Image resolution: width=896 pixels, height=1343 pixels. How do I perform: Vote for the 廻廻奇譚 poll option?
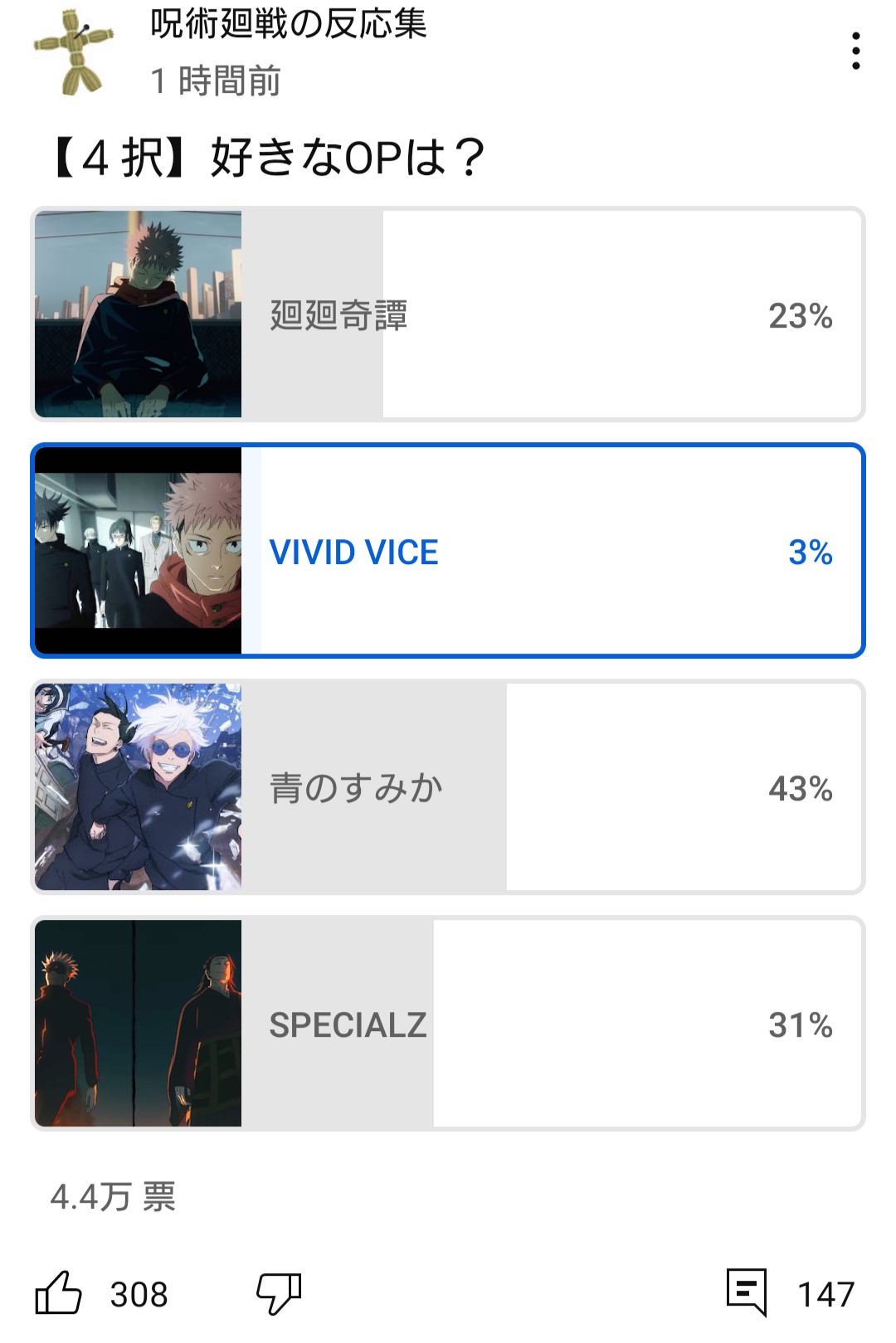[448, 314]
